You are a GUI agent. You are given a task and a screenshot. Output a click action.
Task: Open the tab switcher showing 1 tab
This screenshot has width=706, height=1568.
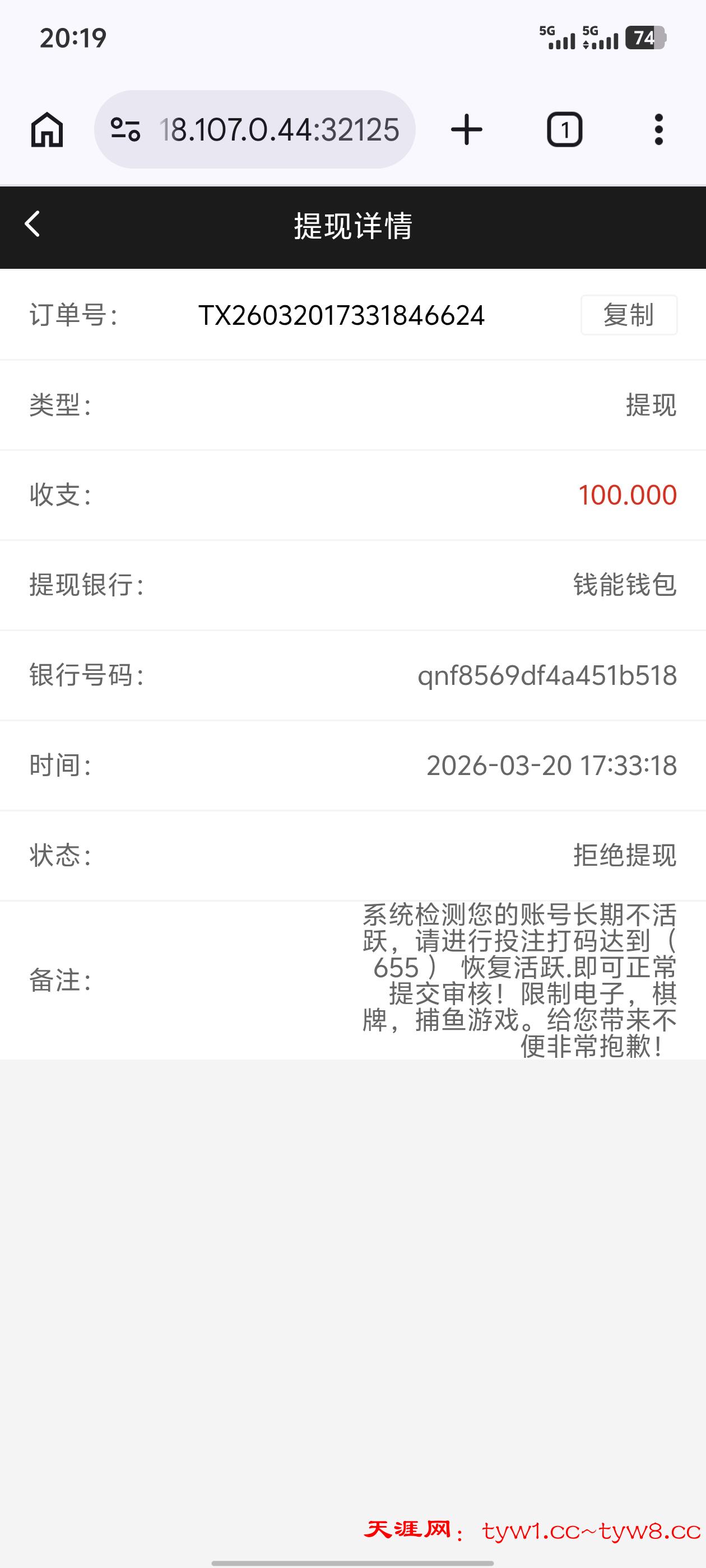click(x=564, y=129)
